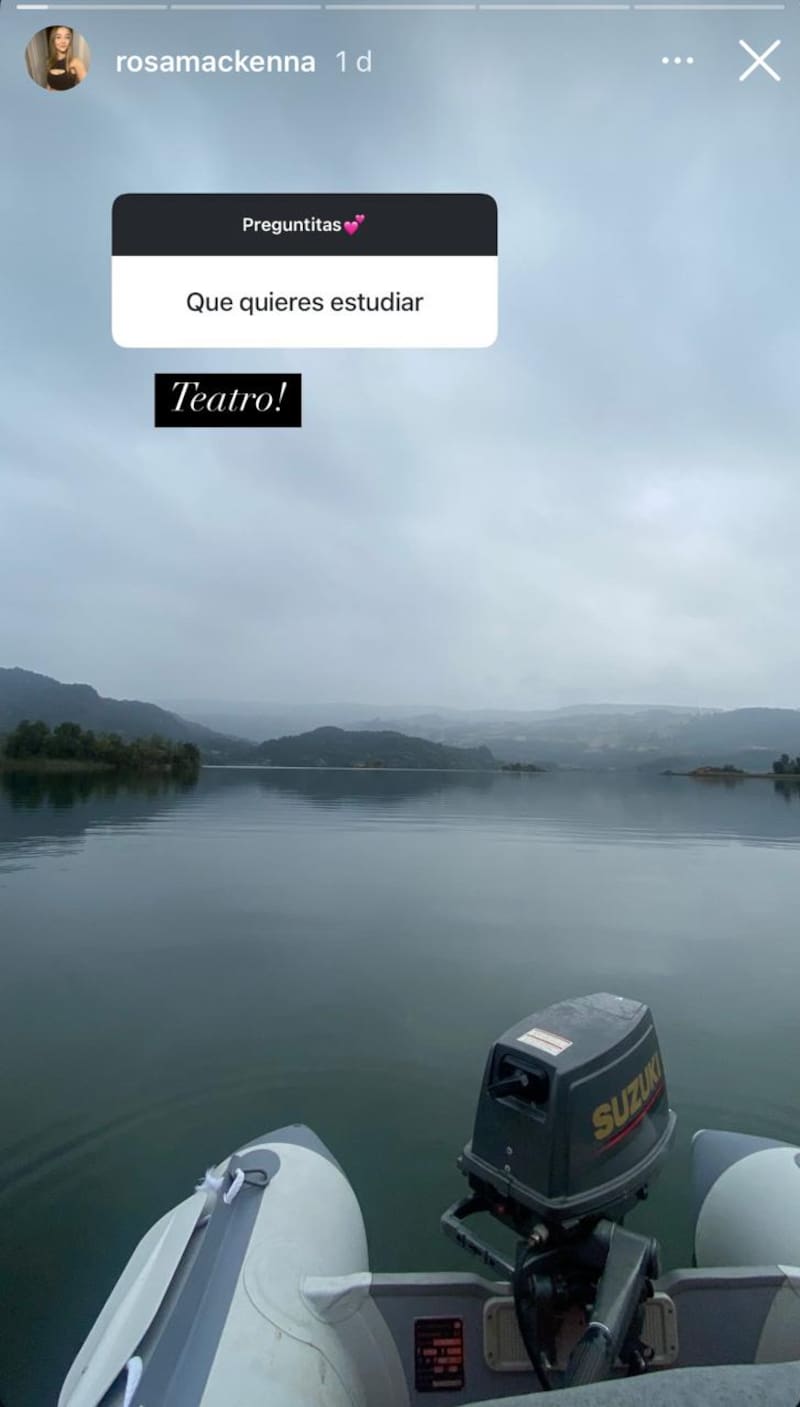The width and height of the screenshot is (800, 1407).
Task: Open the rosamackenna username link
Action: [215, 62]
